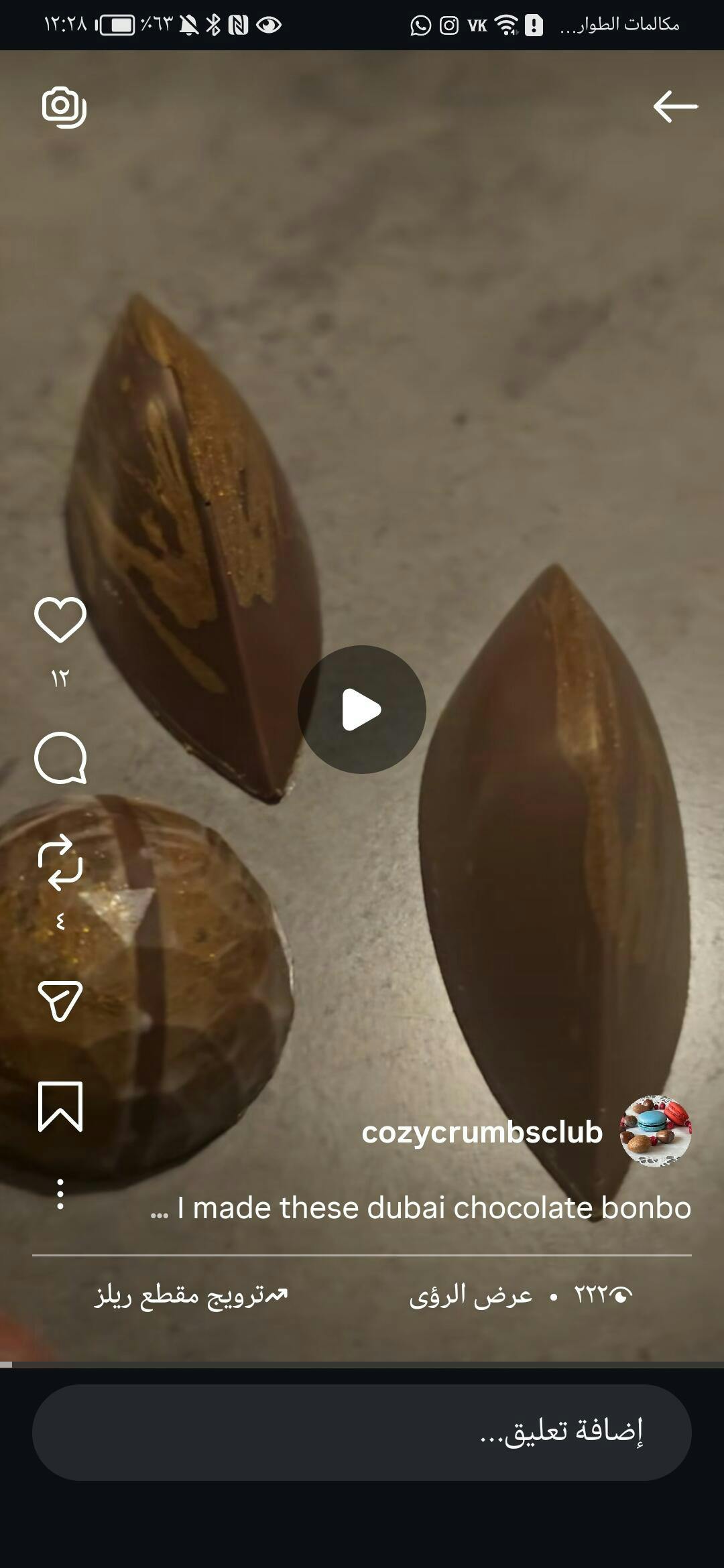Share the reel via paper plane icon
This screenshot has height=1568, width=724.
(60, 1000)
